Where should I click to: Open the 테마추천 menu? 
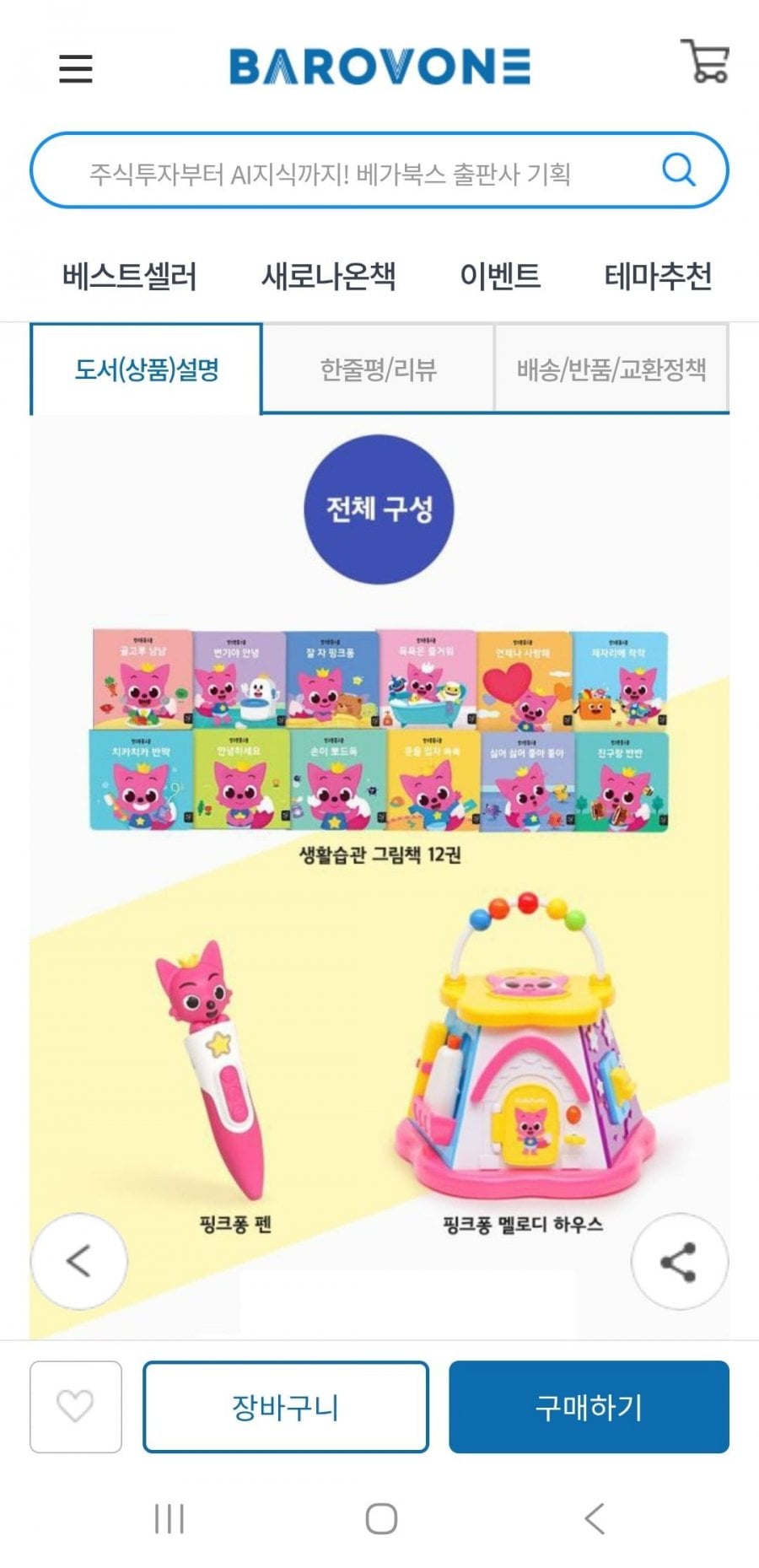click(658, 276)
